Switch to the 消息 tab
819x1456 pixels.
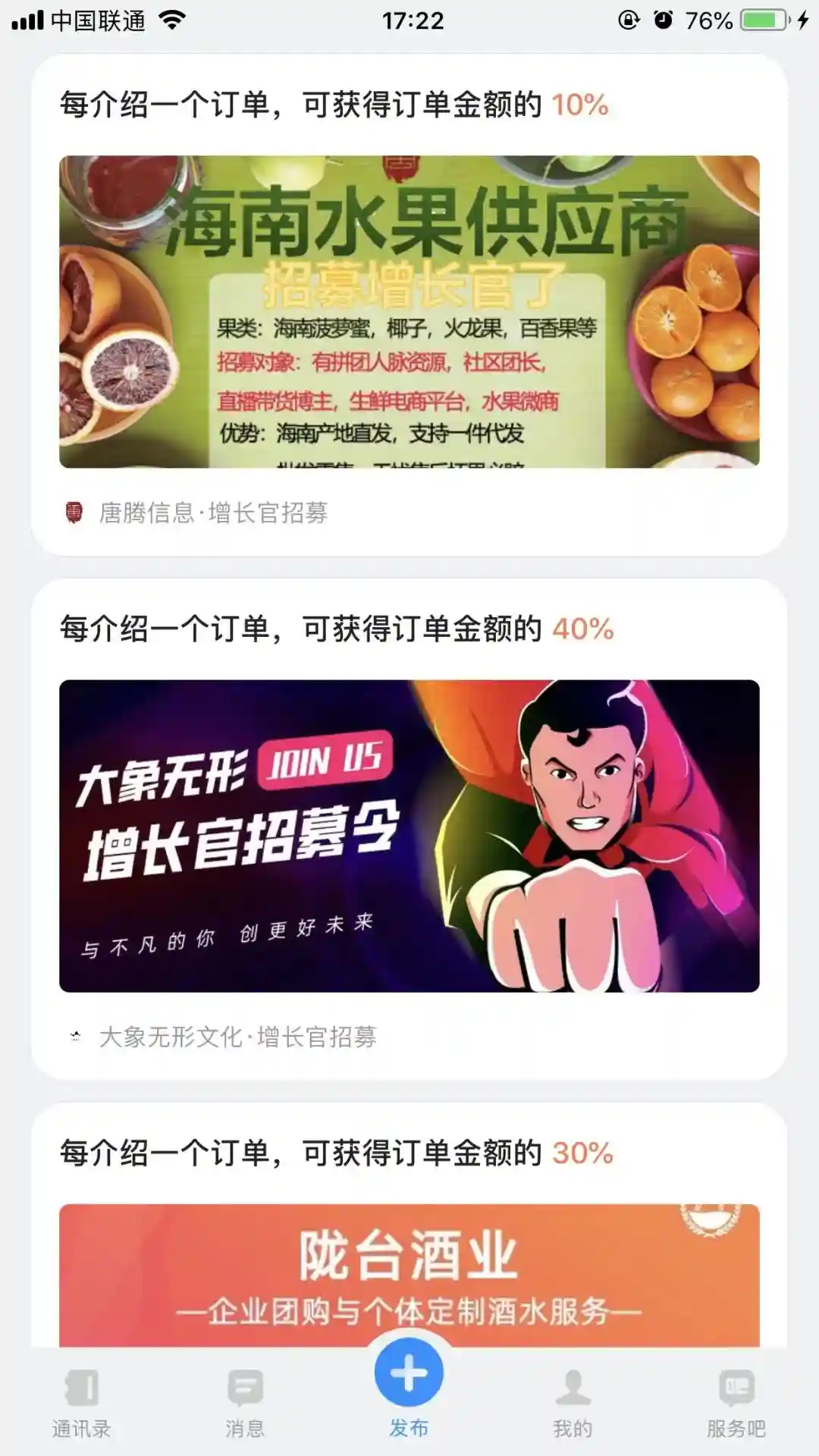(245, 1403)
